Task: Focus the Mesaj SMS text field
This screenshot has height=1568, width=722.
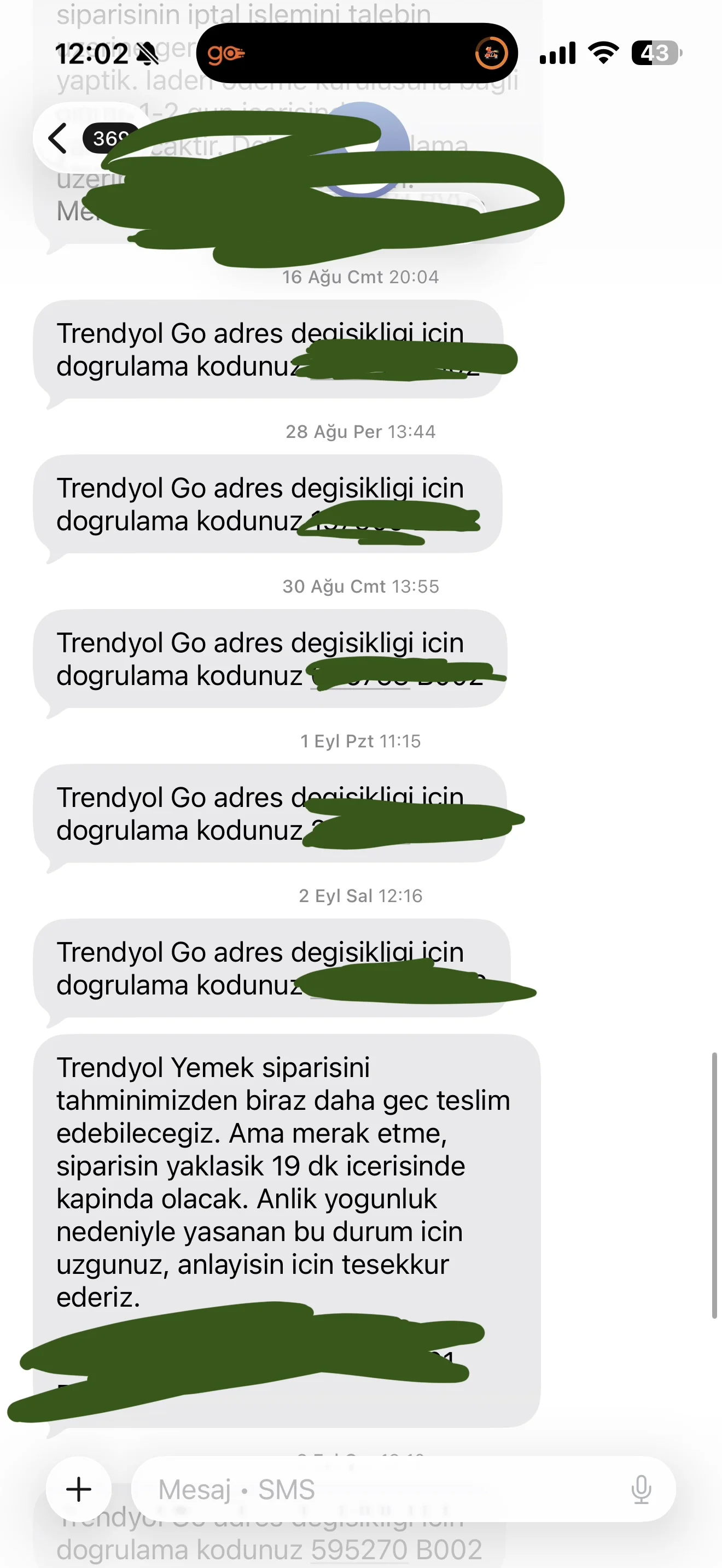Action: coord(377,1489)
